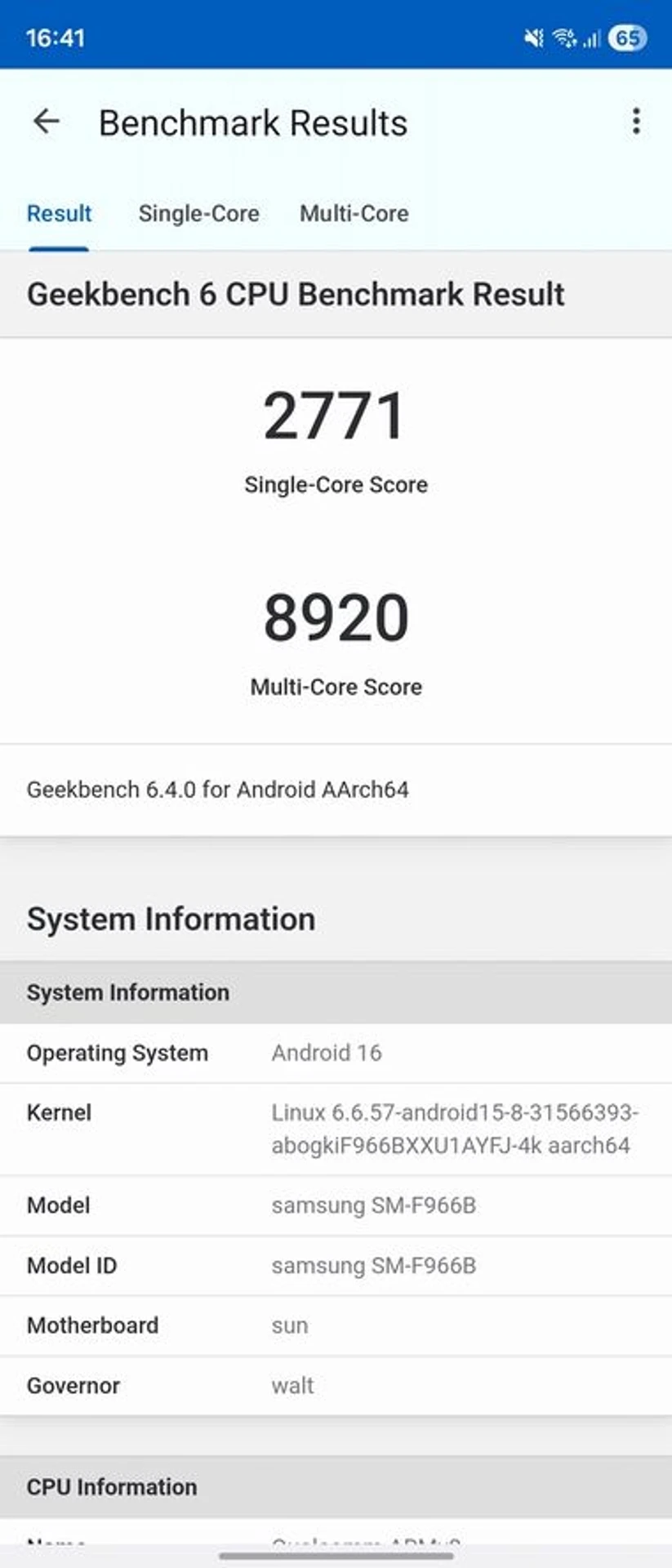The width and height of the screenshot is (672, 1568).
Task: Switch to the Multi-Core tab
Action: 354,214
